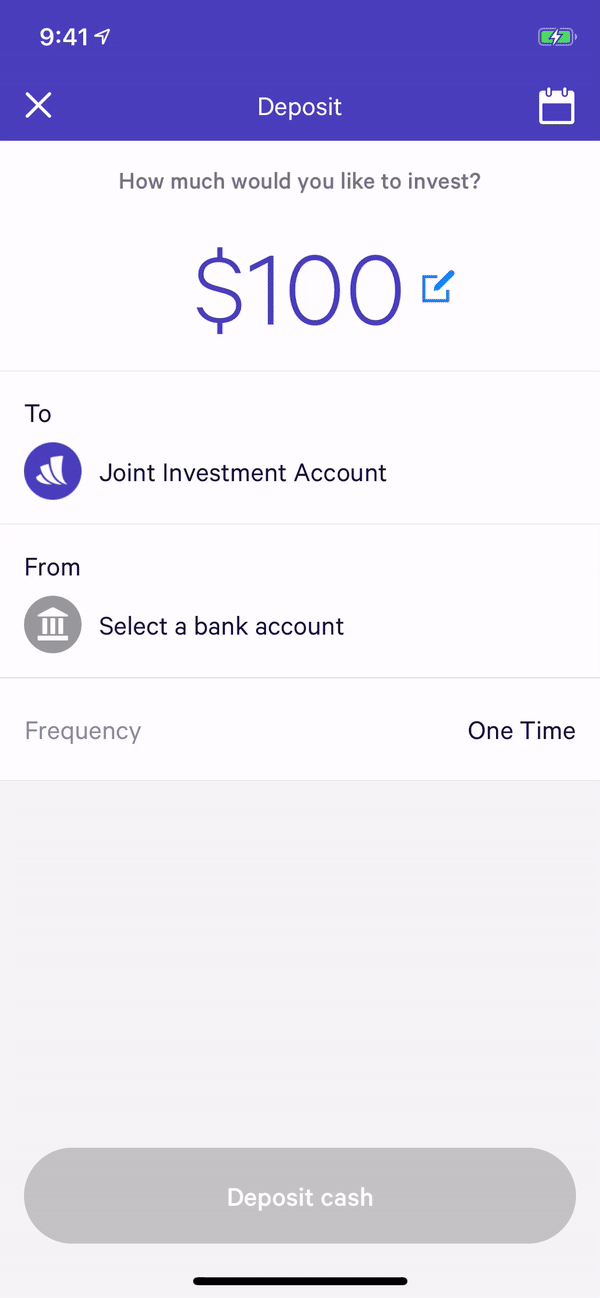Open the calendar icon in header
Image resolution: width=600 pixels, height=1298 pixels.
click(556, 106)
